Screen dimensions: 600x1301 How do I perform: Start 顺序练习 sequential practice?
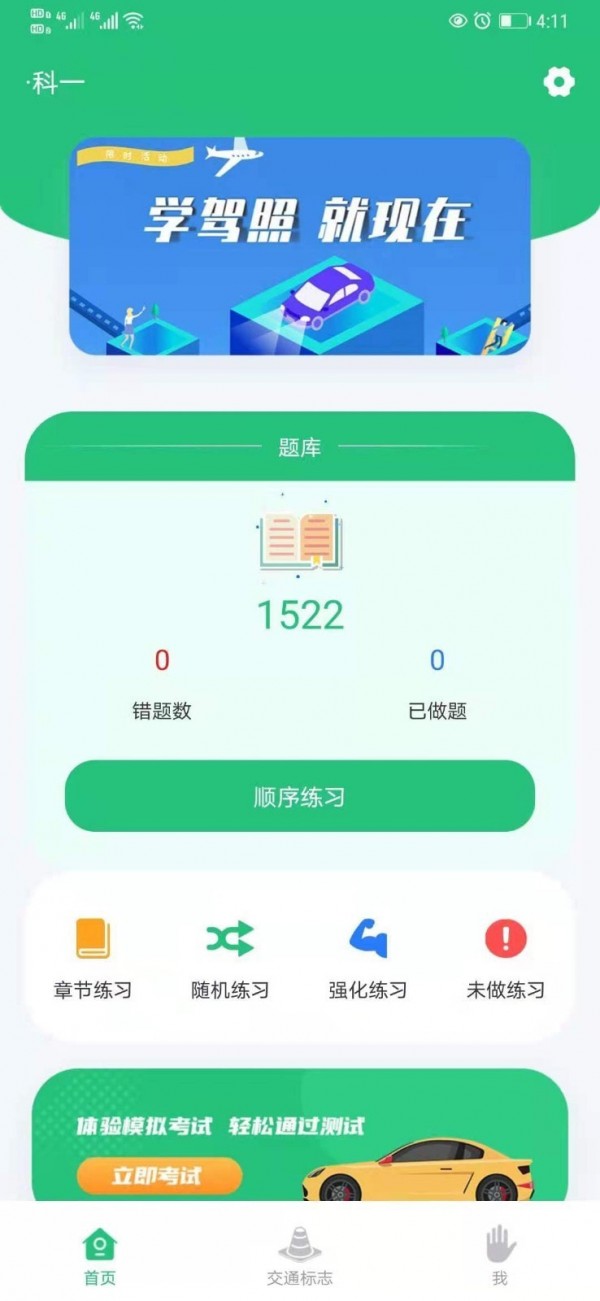[x=299, y=796]
